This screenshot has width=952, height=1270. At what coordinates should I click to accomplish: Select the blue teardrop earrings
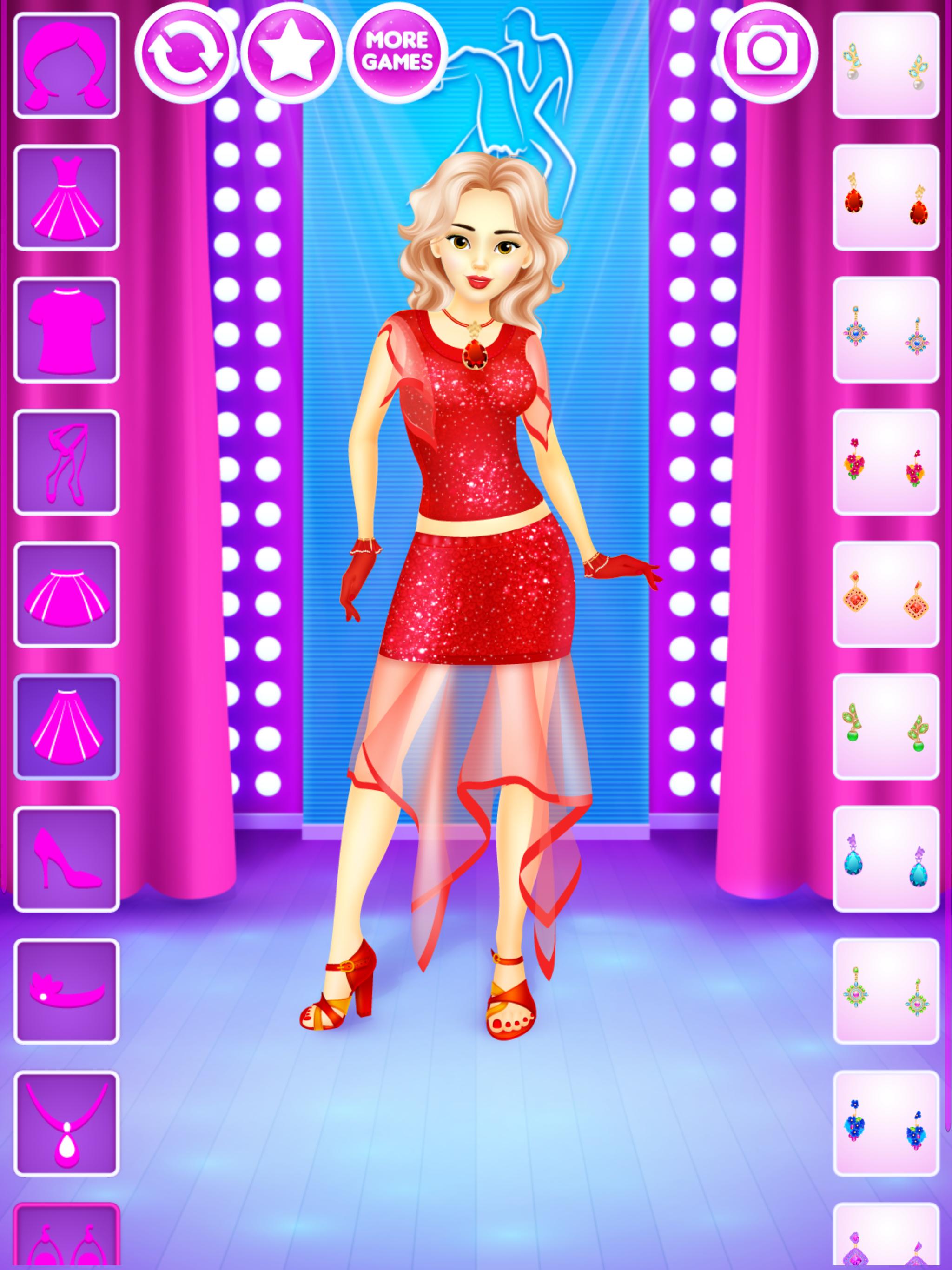point(886,859)
